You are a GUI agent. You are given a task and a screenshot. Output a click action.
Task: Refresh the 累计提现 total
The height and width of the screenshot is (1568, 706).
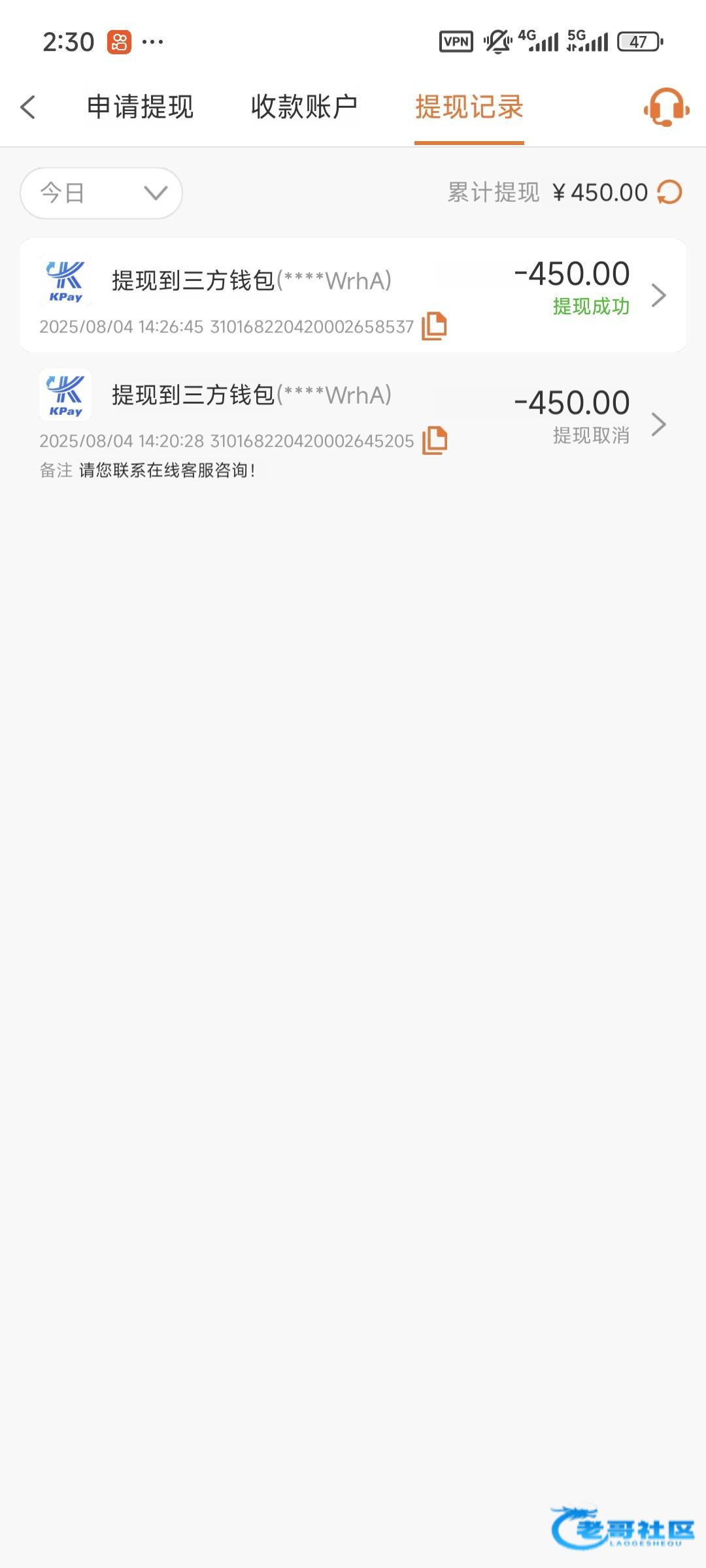[x=670, y=192]
